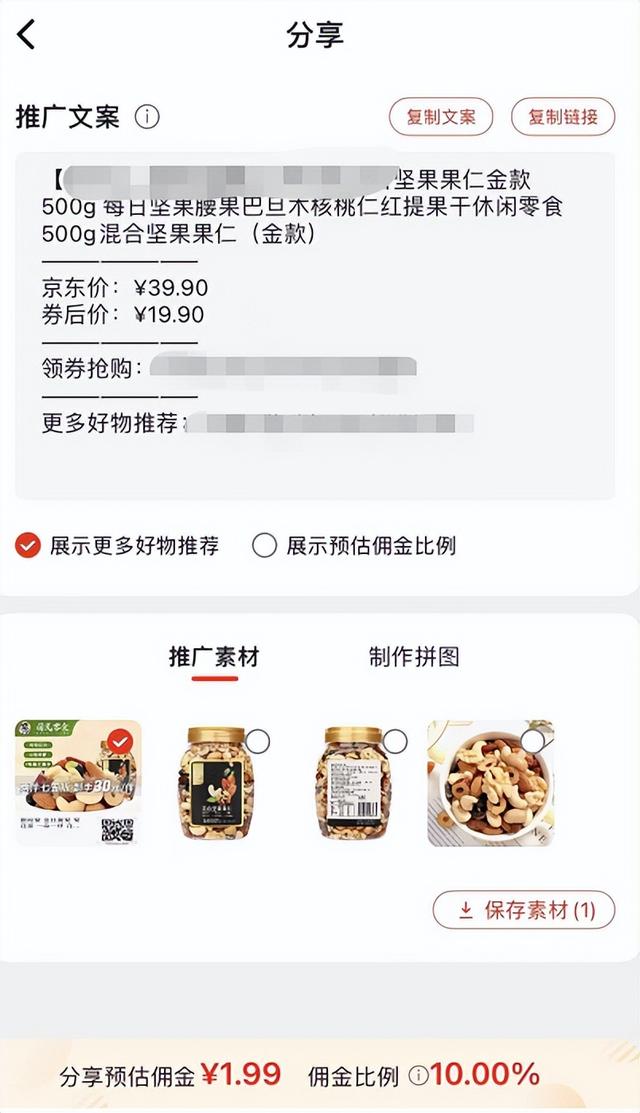Go back from the 分享 page
Viewport: 640px width, 1113px height.
pyautogui.click(x=27, y=35)
